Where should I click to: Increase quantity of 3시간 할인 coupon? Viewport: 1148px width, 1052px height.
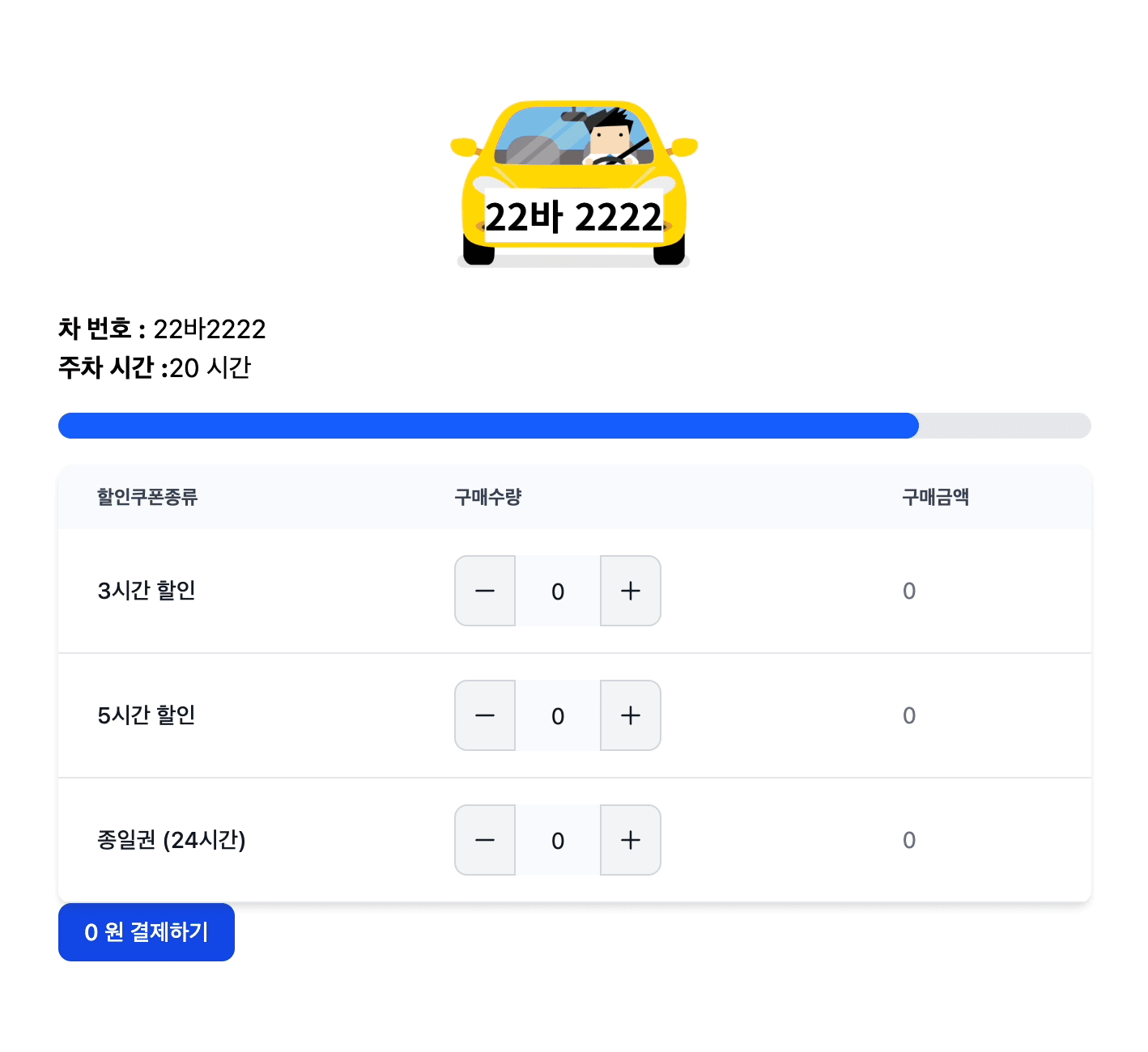point(630,591)
